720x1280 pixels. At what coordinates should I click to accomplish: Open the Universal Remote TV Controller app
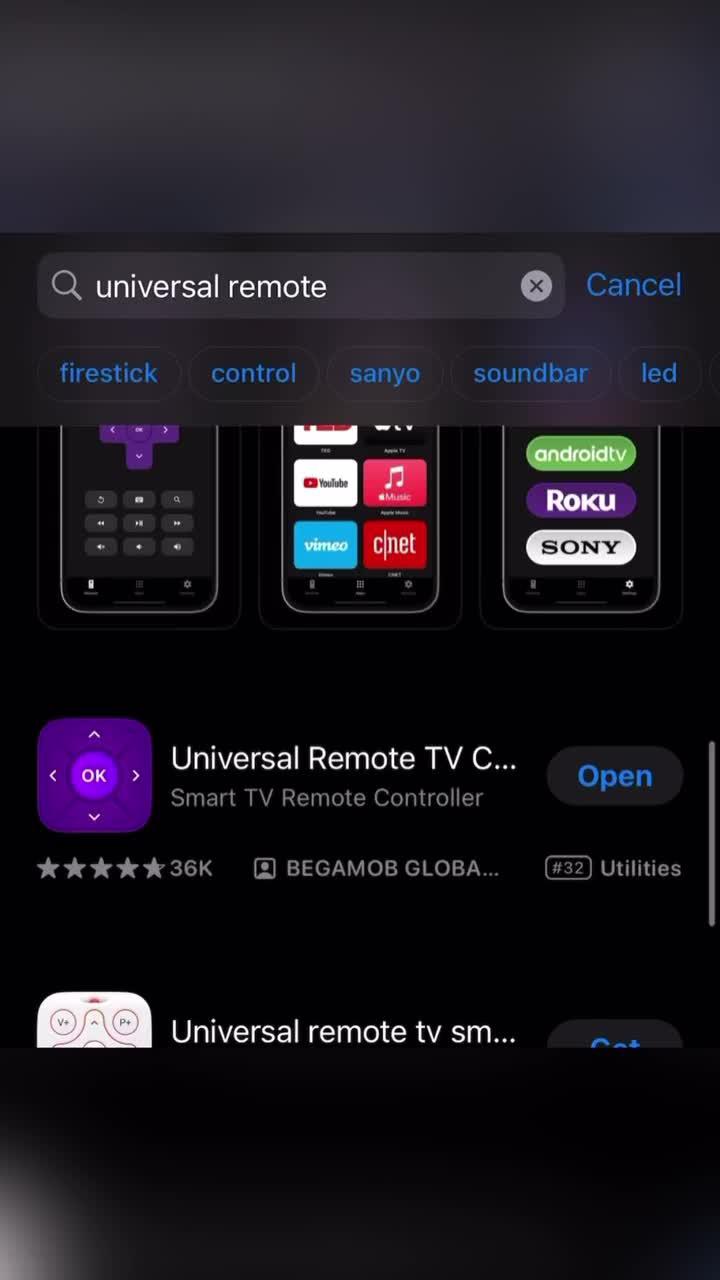(614, 776)
